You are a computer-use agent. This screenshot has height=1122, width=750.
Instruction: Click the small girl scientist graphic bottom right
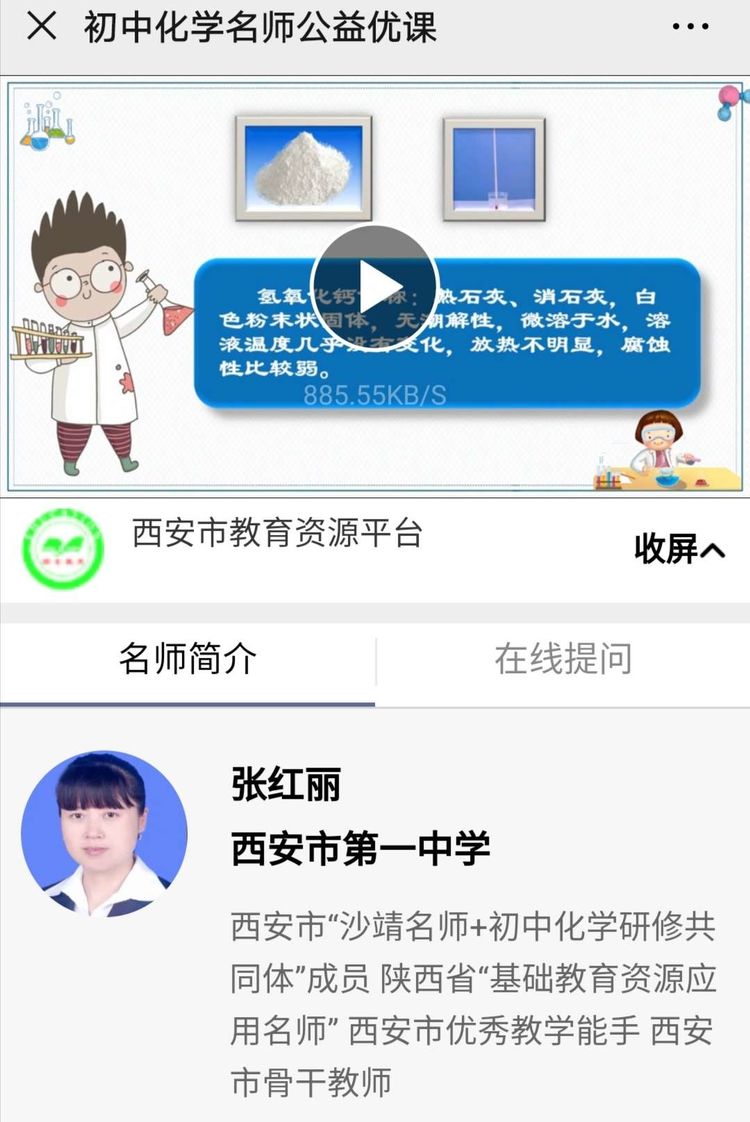(x=660, y=445)
